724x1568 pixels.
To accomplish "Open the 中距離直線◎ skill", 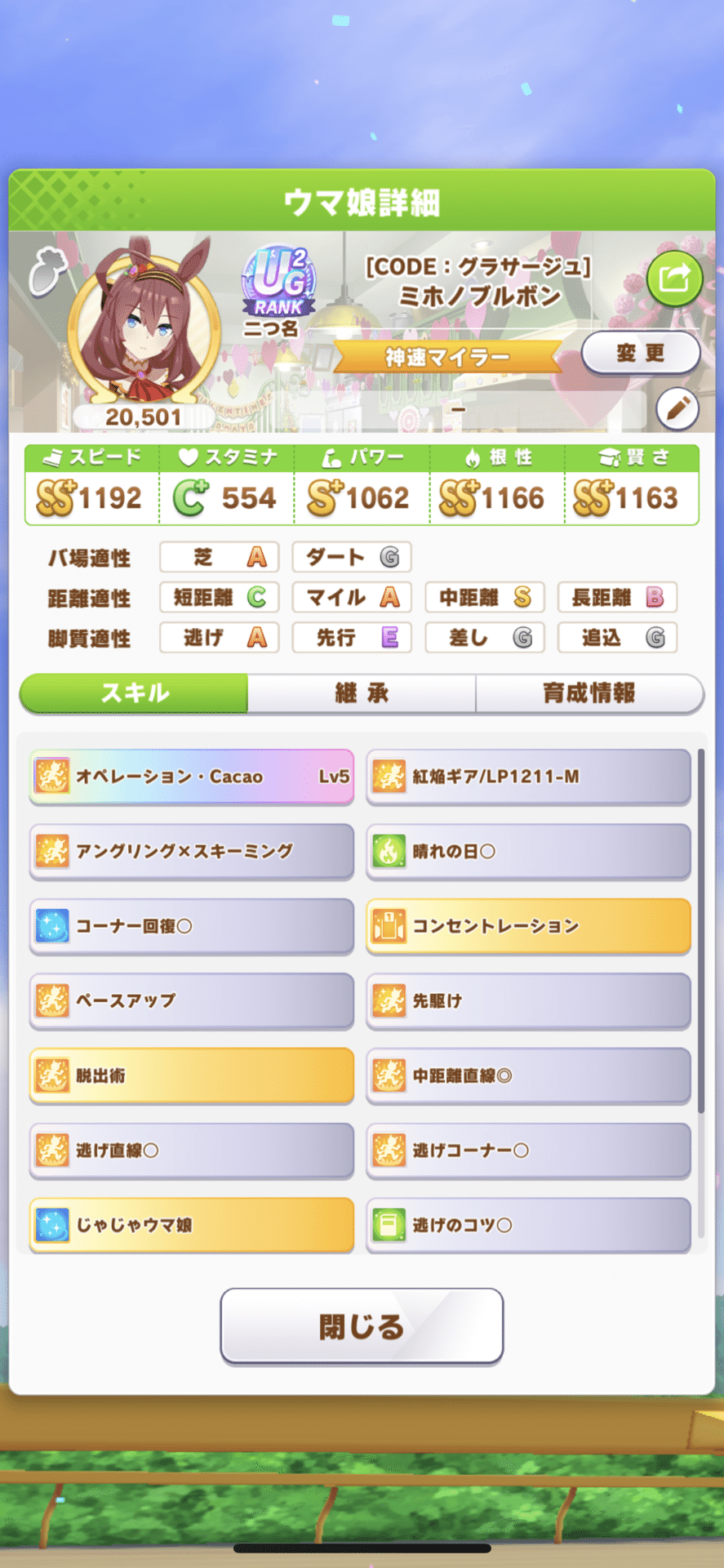I will (528, 1076).
